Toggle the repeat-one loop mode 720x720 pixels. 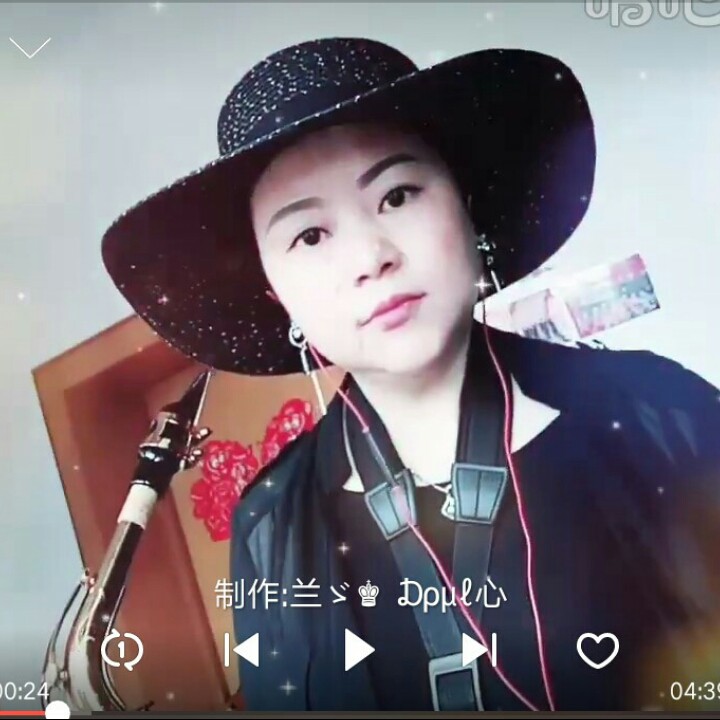tap(122, 650)
